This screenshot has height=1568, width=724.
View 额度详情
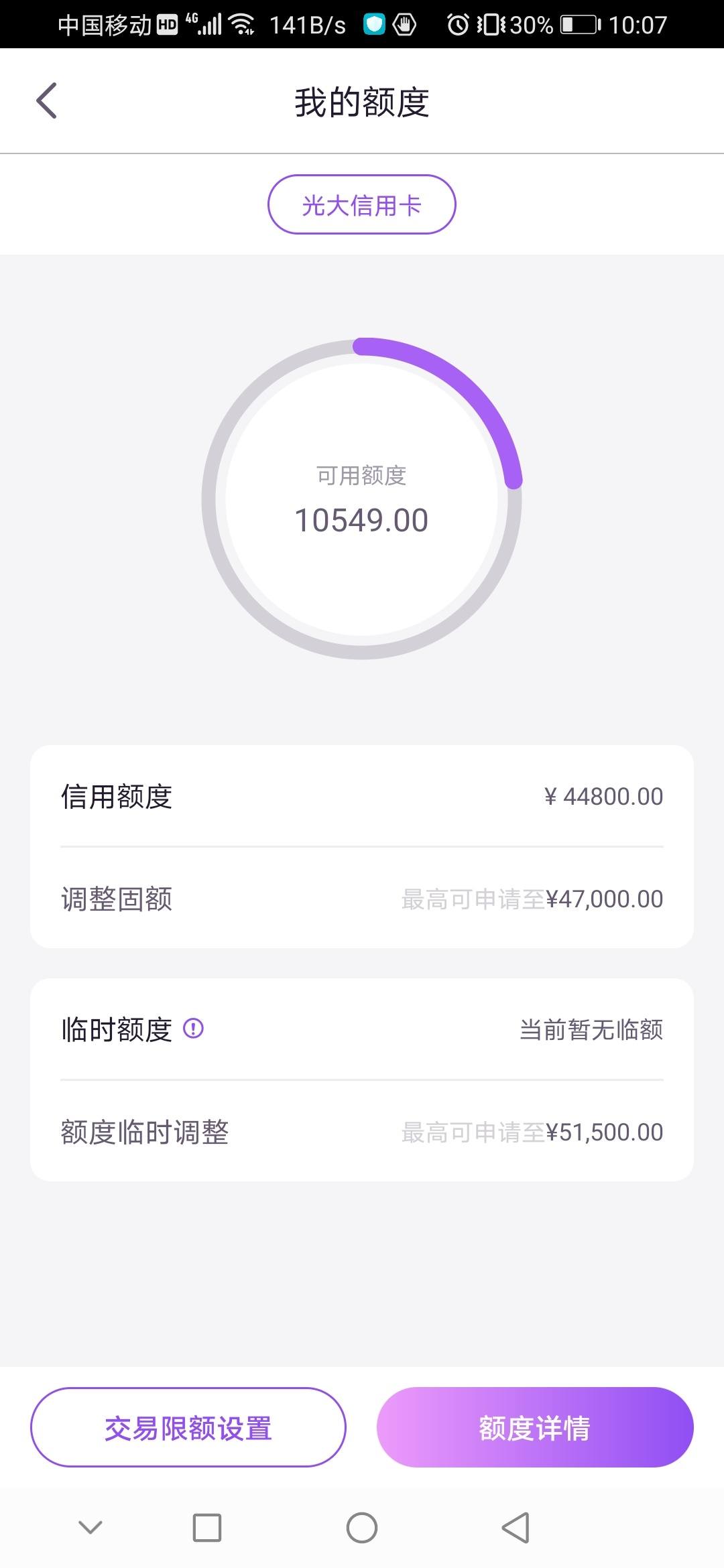pyautogui.click(x=535, y=1427)
